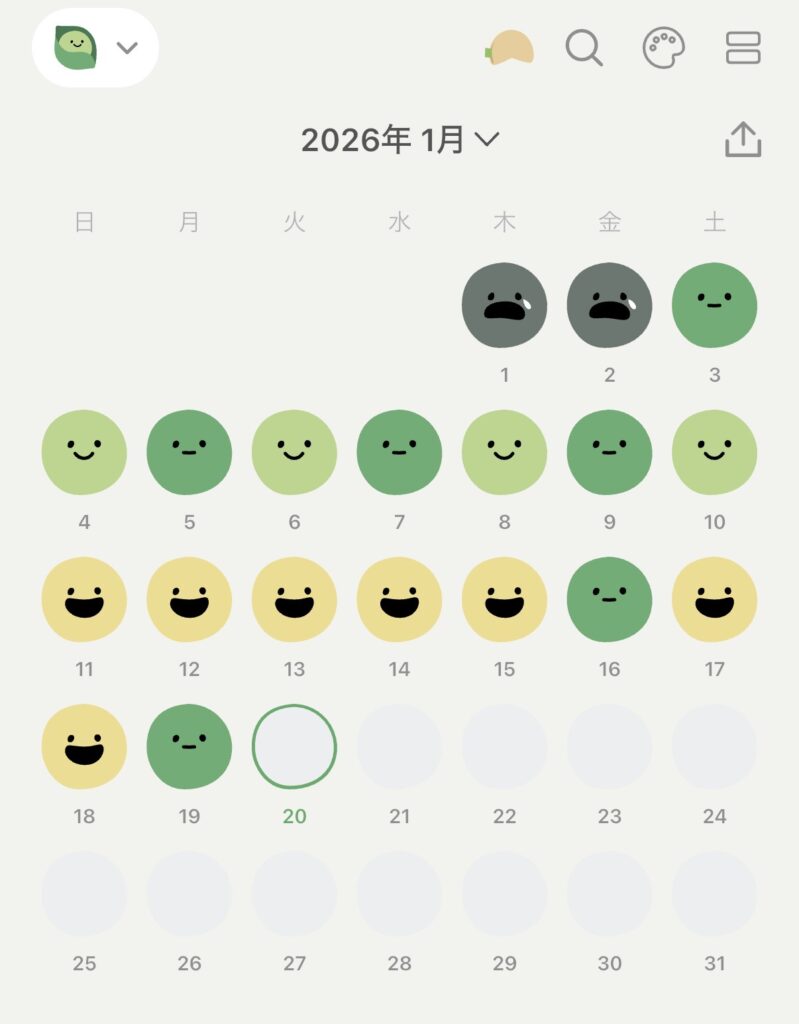The image size is (799, 1024).
Task: Open the mood entry for day 2
Action: click(609, 305)
